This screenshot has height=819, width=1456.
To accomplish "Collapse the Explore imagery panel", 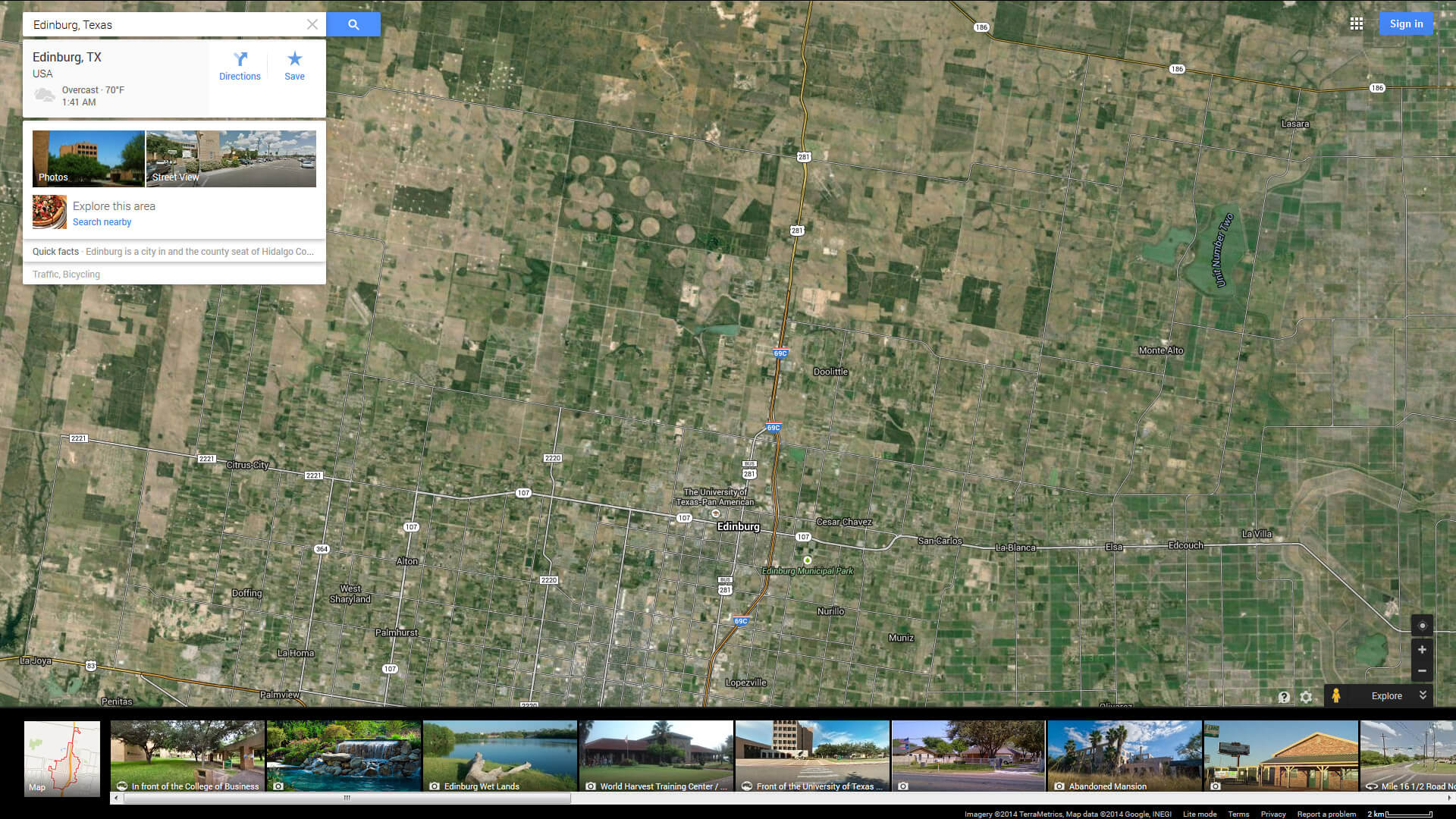I will coord(1423,695).
